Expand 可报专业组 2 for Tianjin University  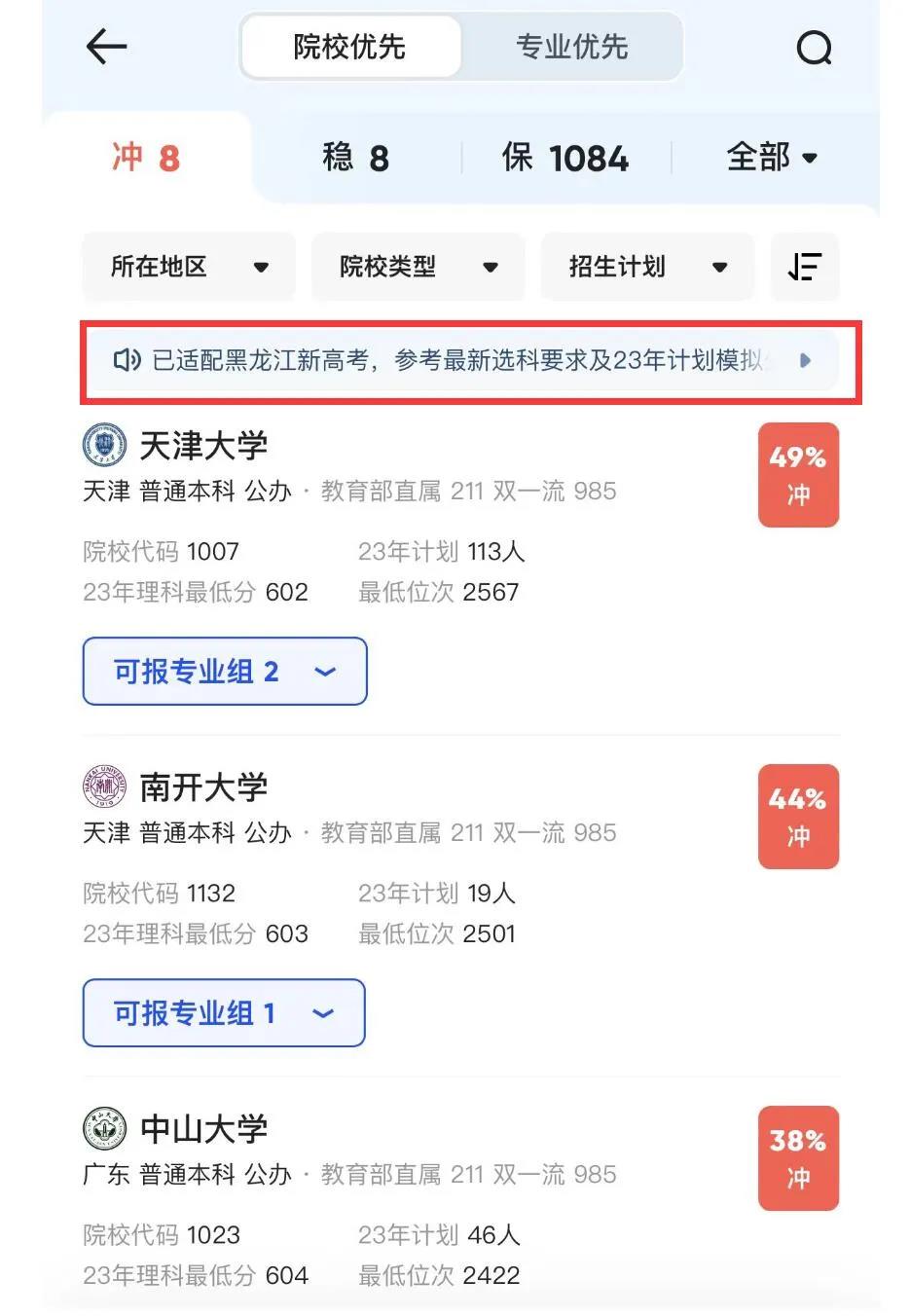click(224, 671)
